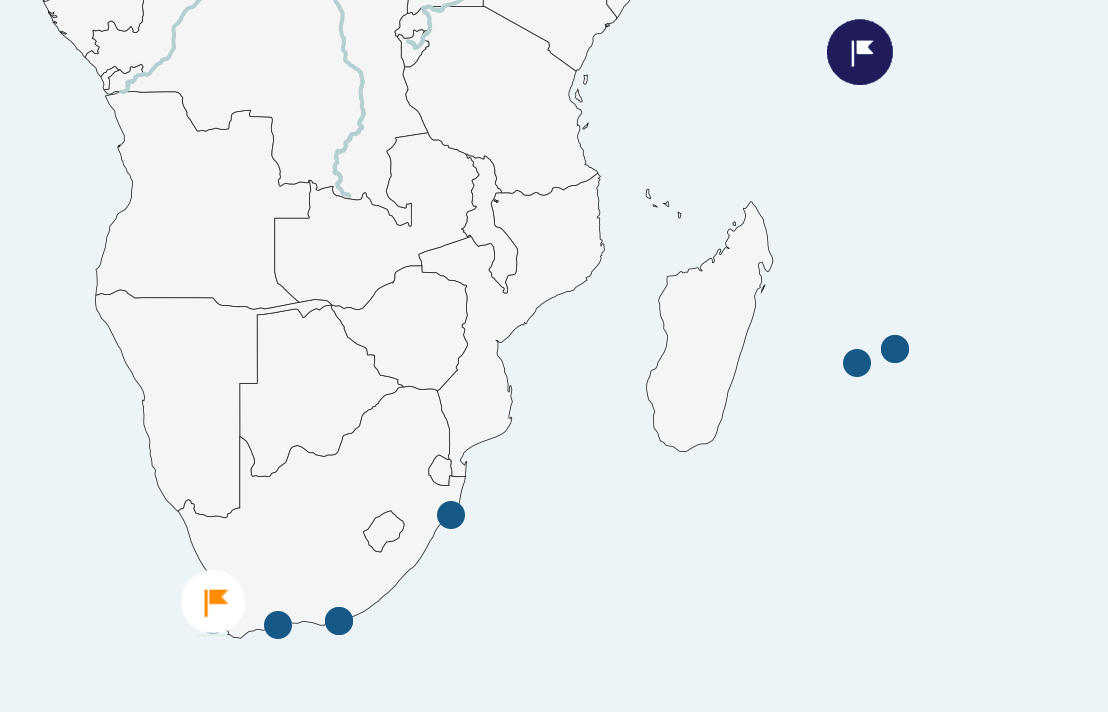This screenshot has width=1108, height=712.
Task: Tap the dark navy flag marker in the ocean
Action: click(860, 52)
